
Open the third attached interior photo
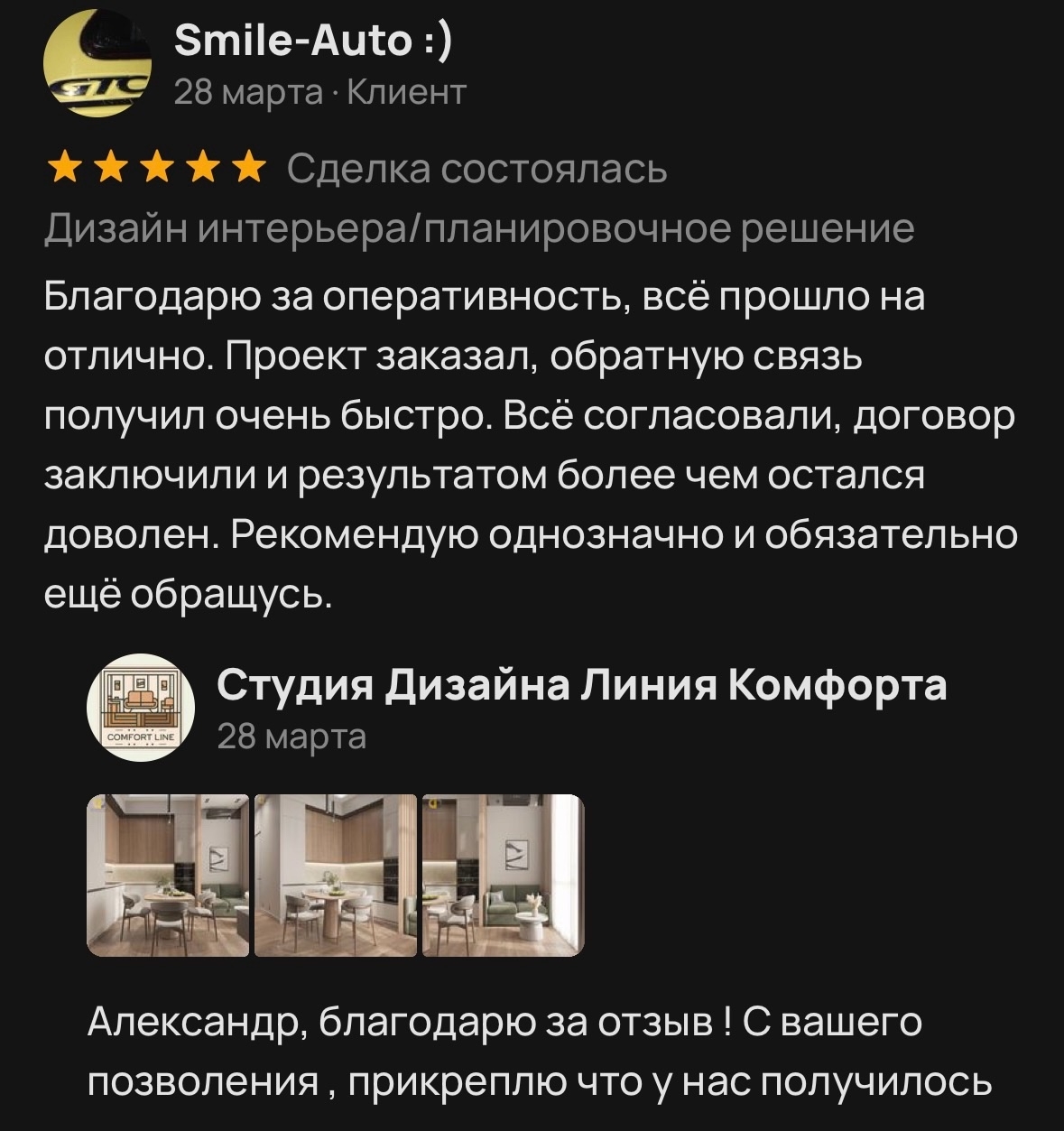tap(503, 875)
